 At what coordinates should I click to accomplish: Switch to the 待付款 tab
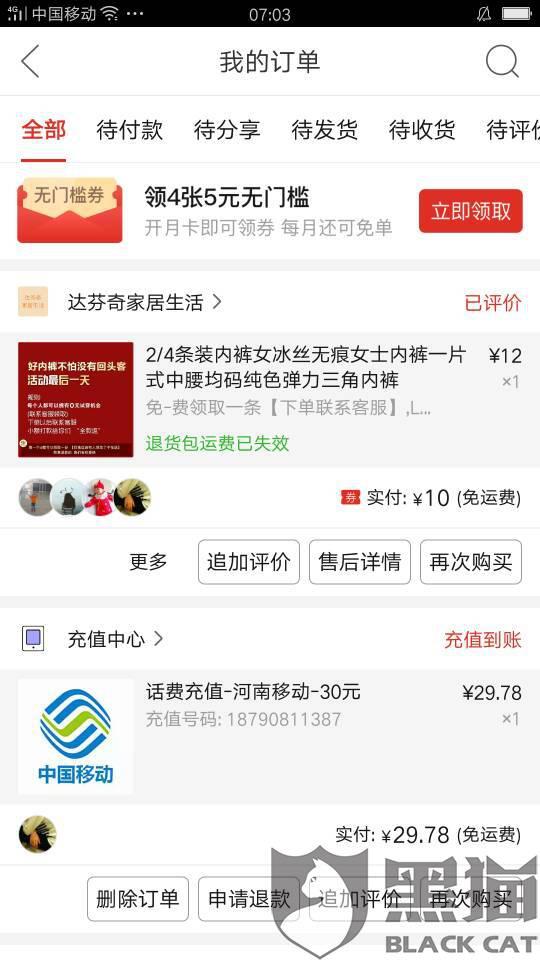(x=129, y=130)
